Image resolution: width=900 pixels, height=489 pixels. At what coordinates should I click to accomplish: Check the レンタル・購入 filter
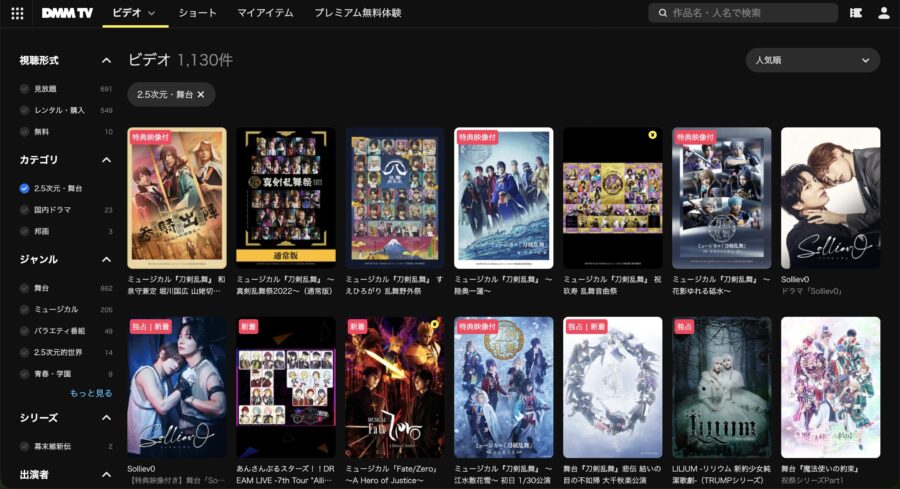pos(24,110)
